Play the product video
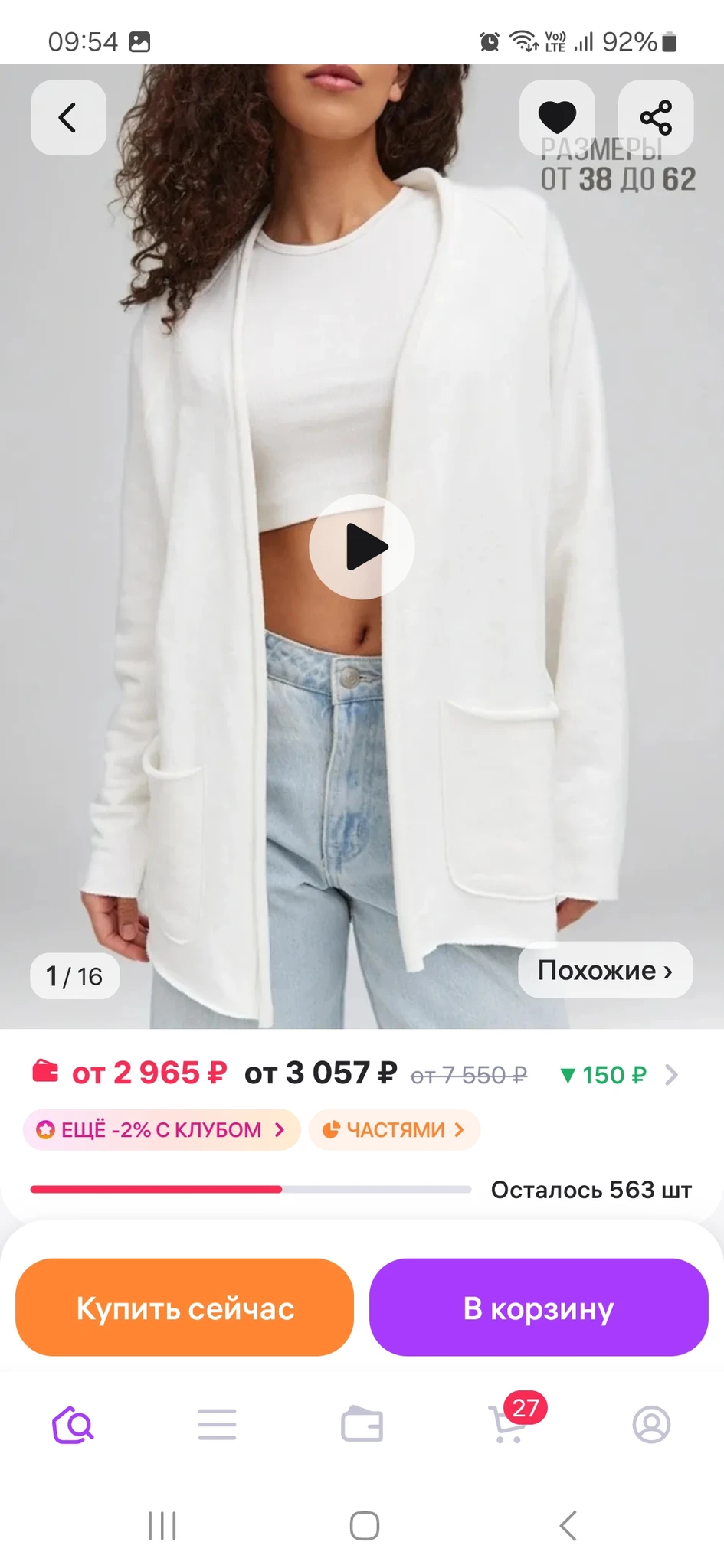The height and width of the screenshot is (1568, 724). point(362,547)
